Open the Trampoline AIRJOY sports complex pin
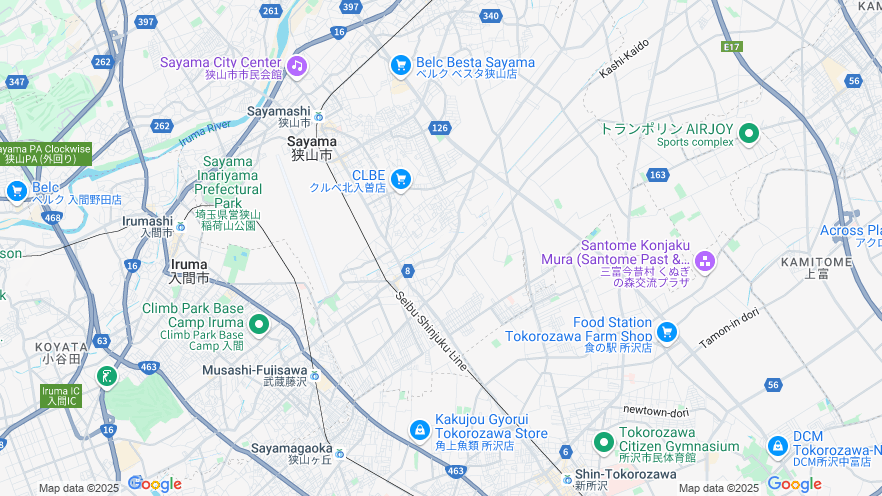Screen dimensions: 882x496 click(747, 132)
